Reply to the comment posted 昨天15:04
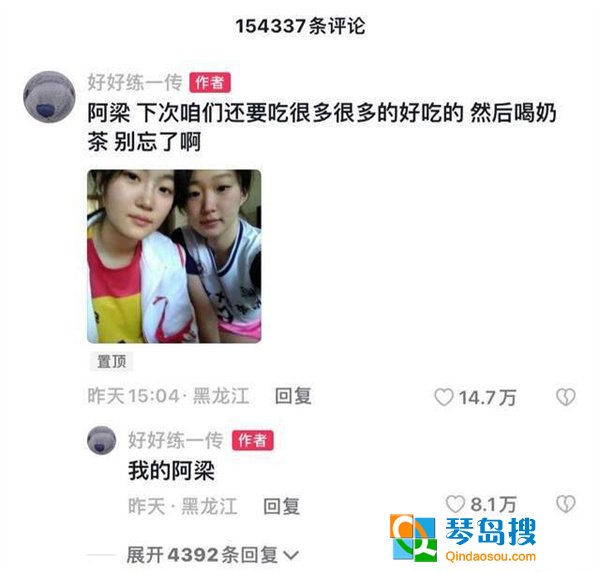 click(x=293, y=396)
